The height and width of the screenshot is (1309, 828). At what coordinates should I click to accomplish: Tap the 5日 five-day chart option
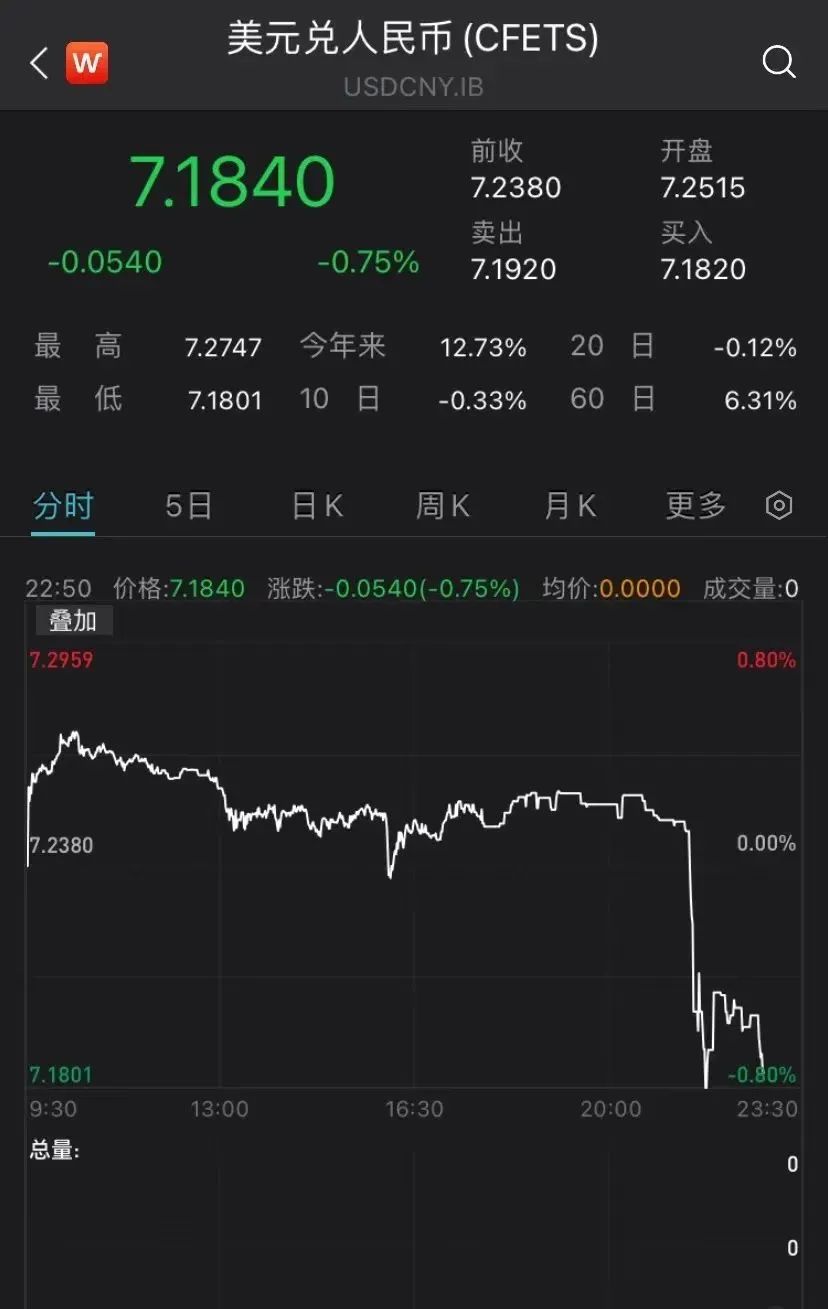click(188, 506)
